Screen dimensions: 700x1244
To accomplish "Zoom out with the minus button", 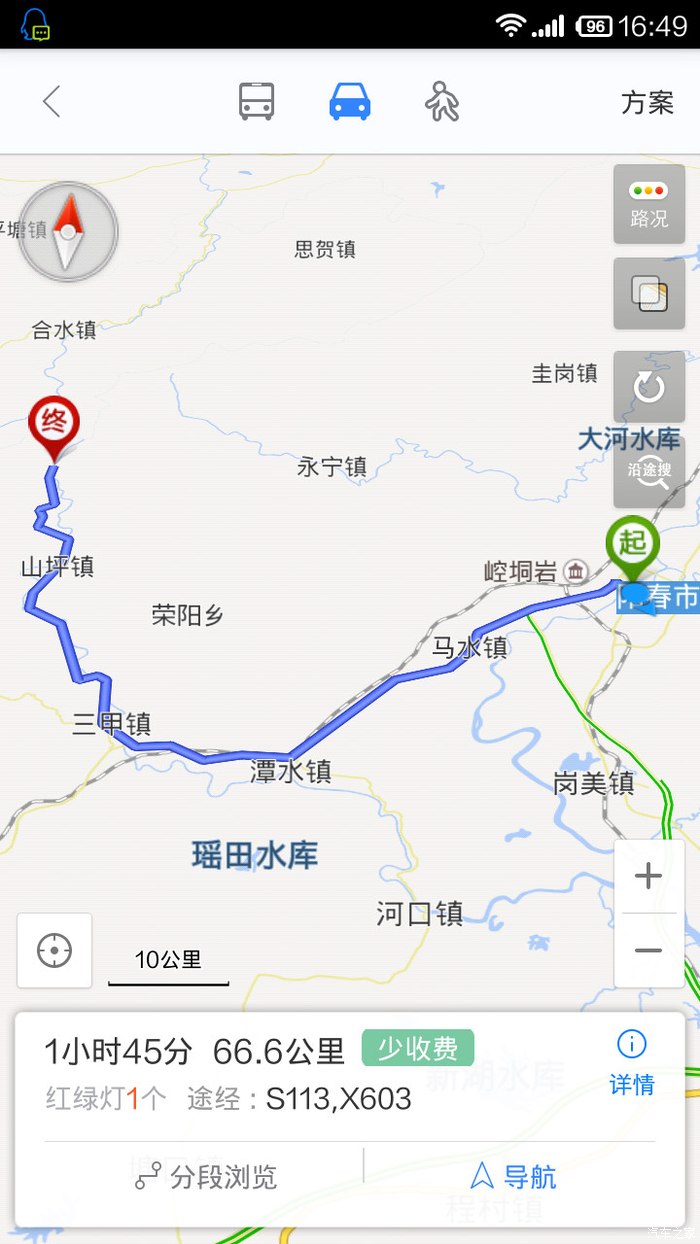I will pyautogui.click(x=648, y=950).
